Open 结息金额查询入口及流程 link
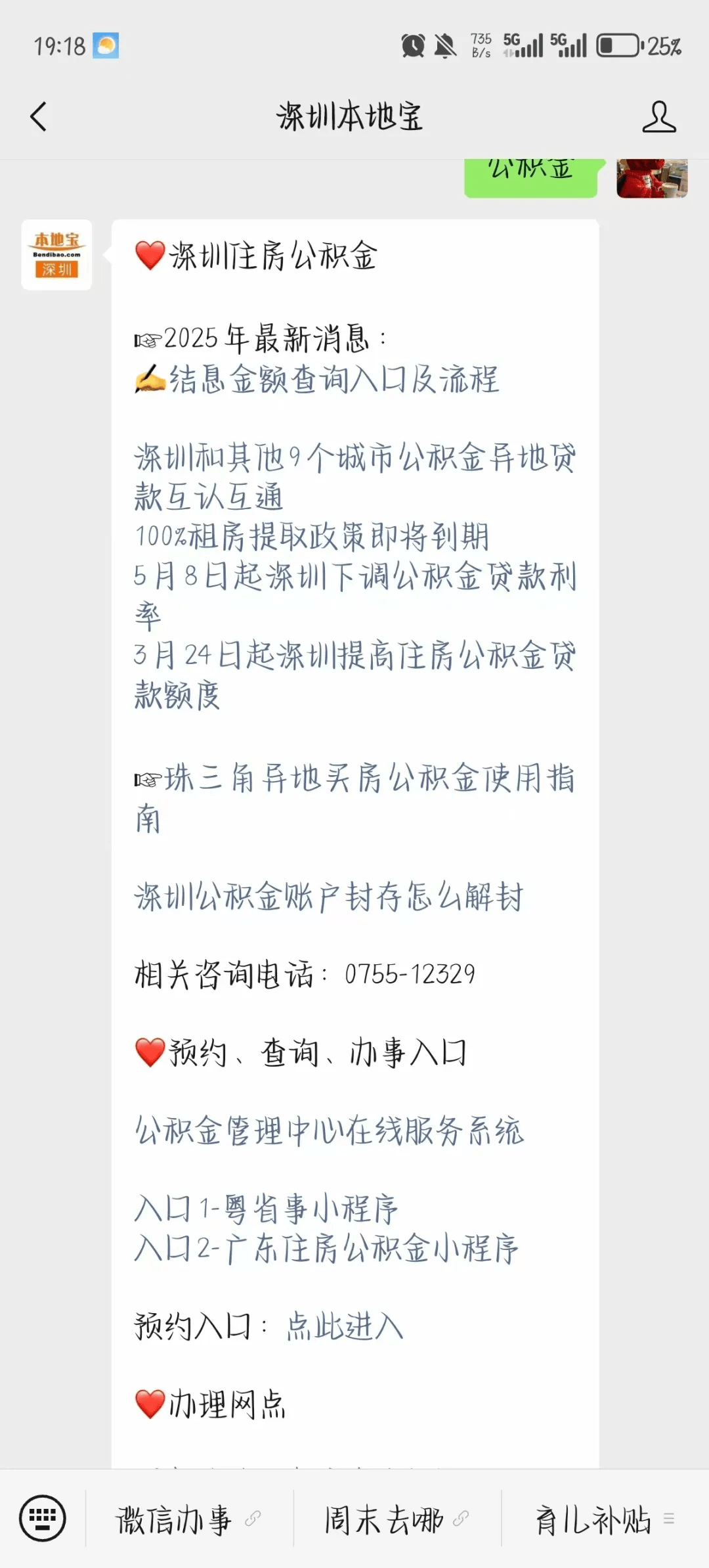Viewport: 709px width, 1568px height. [333, 380]
